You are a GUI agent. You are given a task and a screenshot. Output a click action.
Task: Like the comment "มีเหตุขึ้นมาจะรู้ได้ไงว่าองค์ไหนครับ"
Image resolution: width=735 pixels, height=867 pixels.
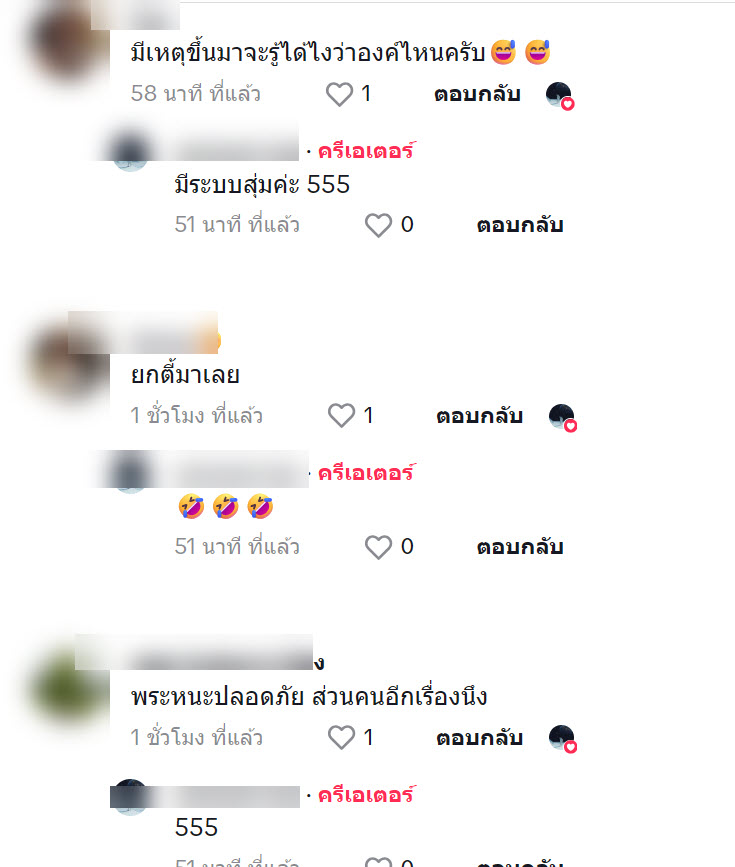pyautogui.click(x=340, y=94)
